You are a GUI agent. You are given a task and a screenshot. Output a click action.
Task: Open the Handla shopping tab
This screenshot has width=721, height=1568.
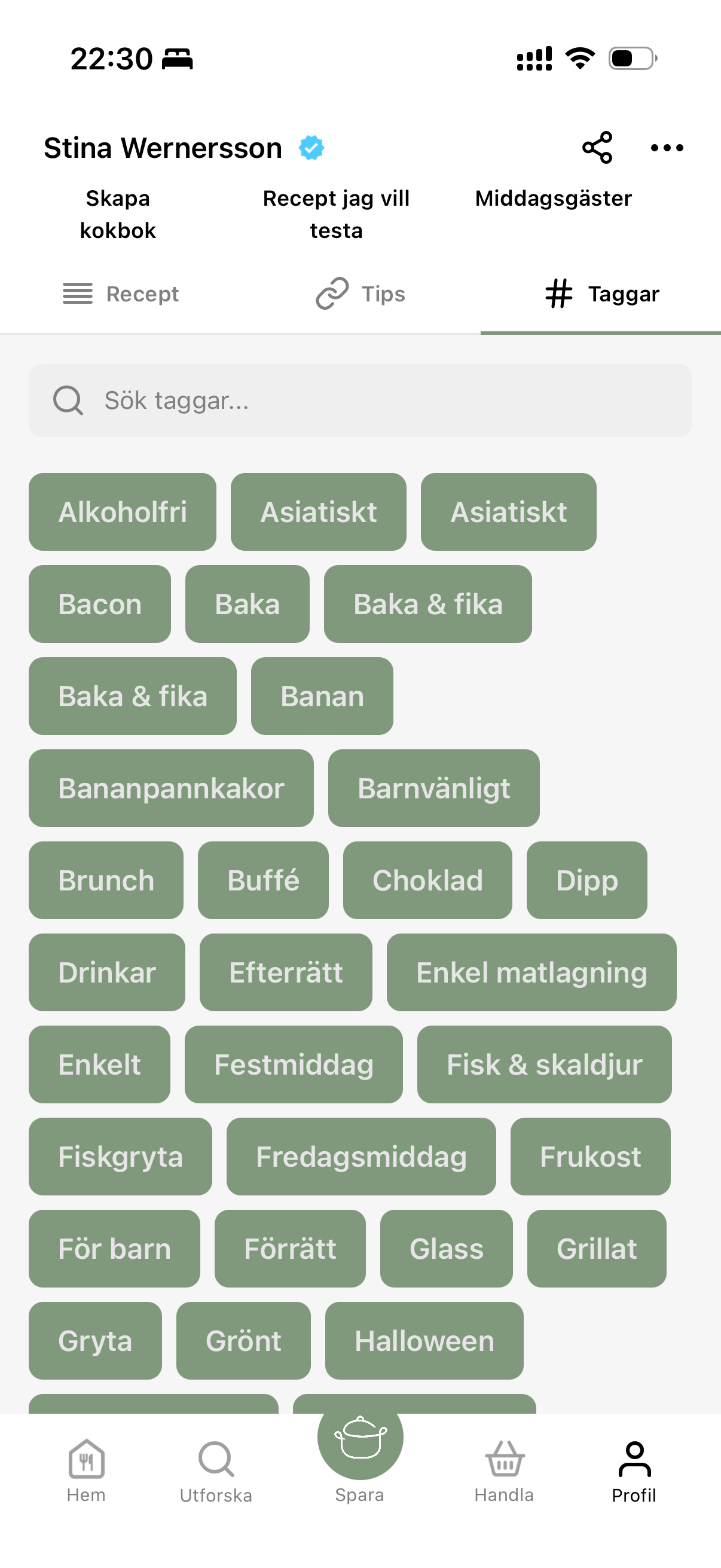pyautogui.click(x=505, y=1470)
